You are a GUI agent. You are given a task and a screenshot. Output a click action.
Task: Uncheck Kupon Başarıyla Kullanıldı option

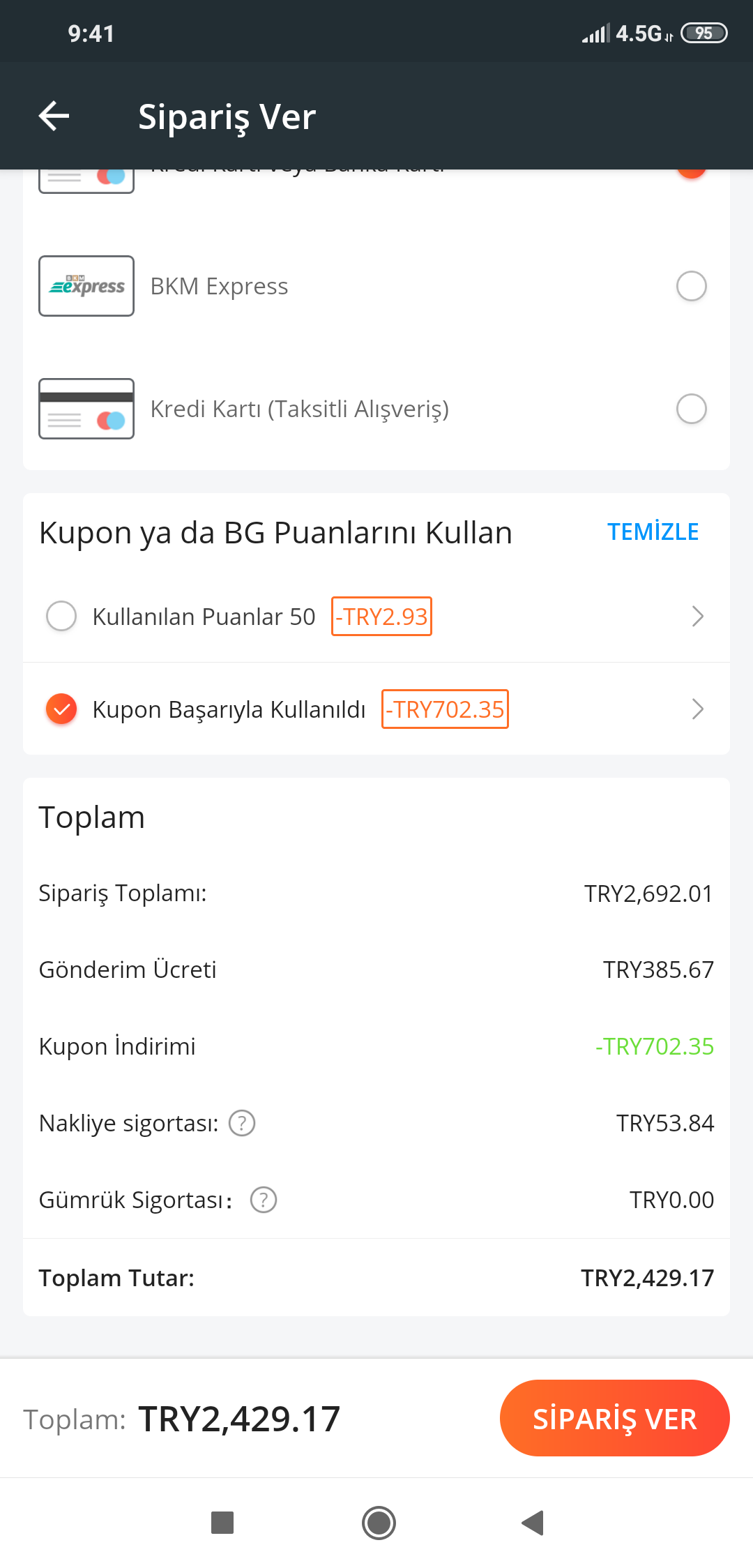pyautogui.click(x=61, y=709)
